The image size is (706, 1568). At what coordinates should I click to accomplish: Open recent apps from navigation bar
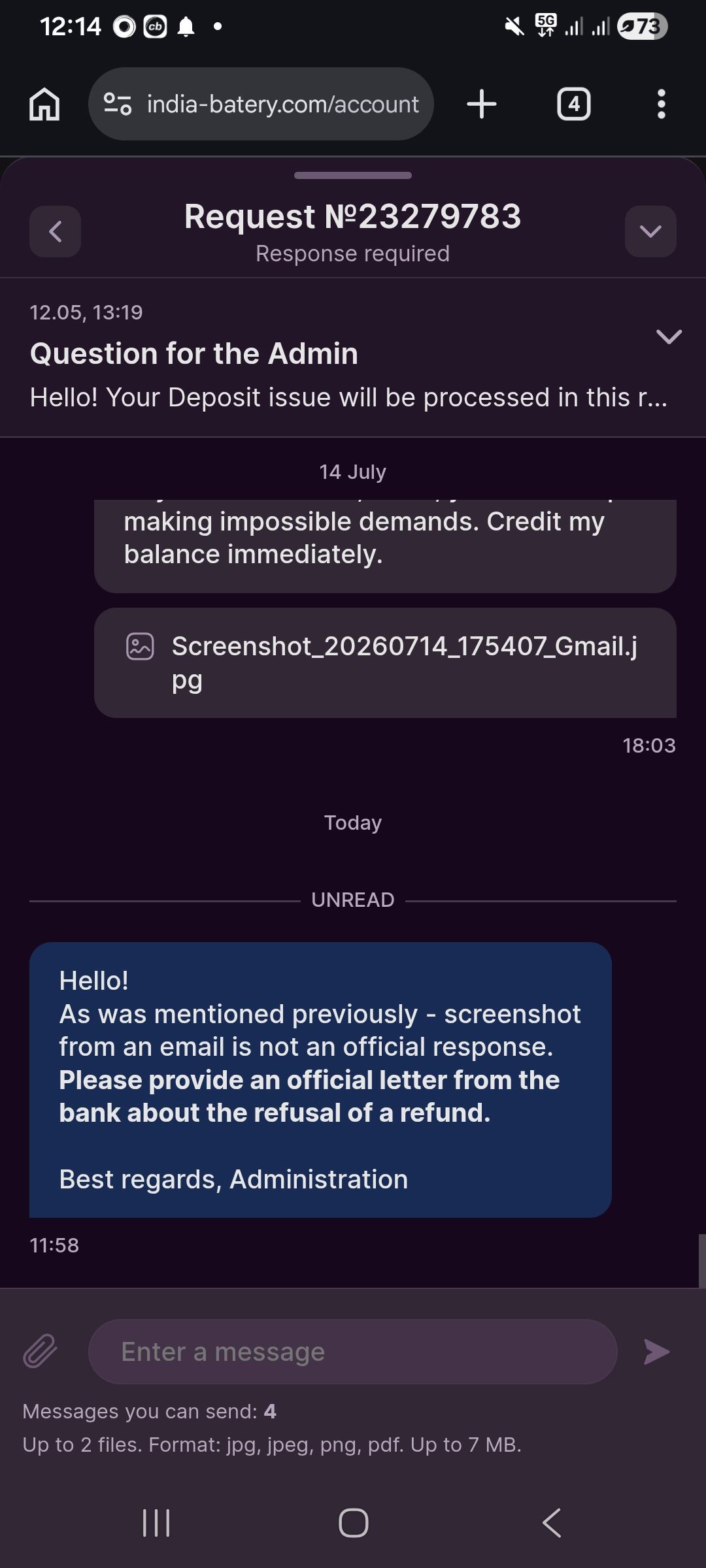click(x=156, y=1523)
